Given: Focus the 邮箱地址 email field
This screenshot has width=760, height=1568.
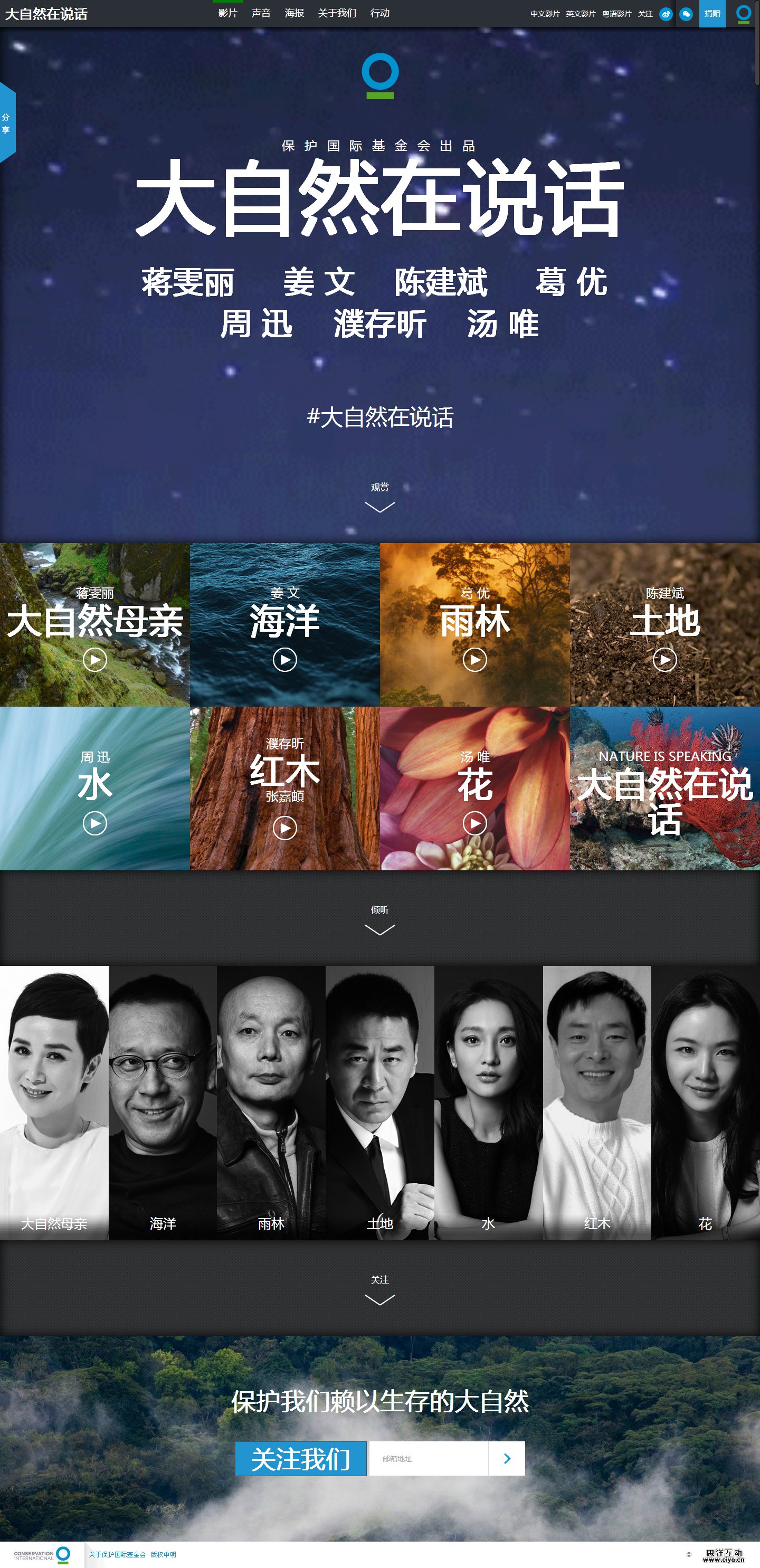Looking at the screenshot, I should coord(429,1458).
